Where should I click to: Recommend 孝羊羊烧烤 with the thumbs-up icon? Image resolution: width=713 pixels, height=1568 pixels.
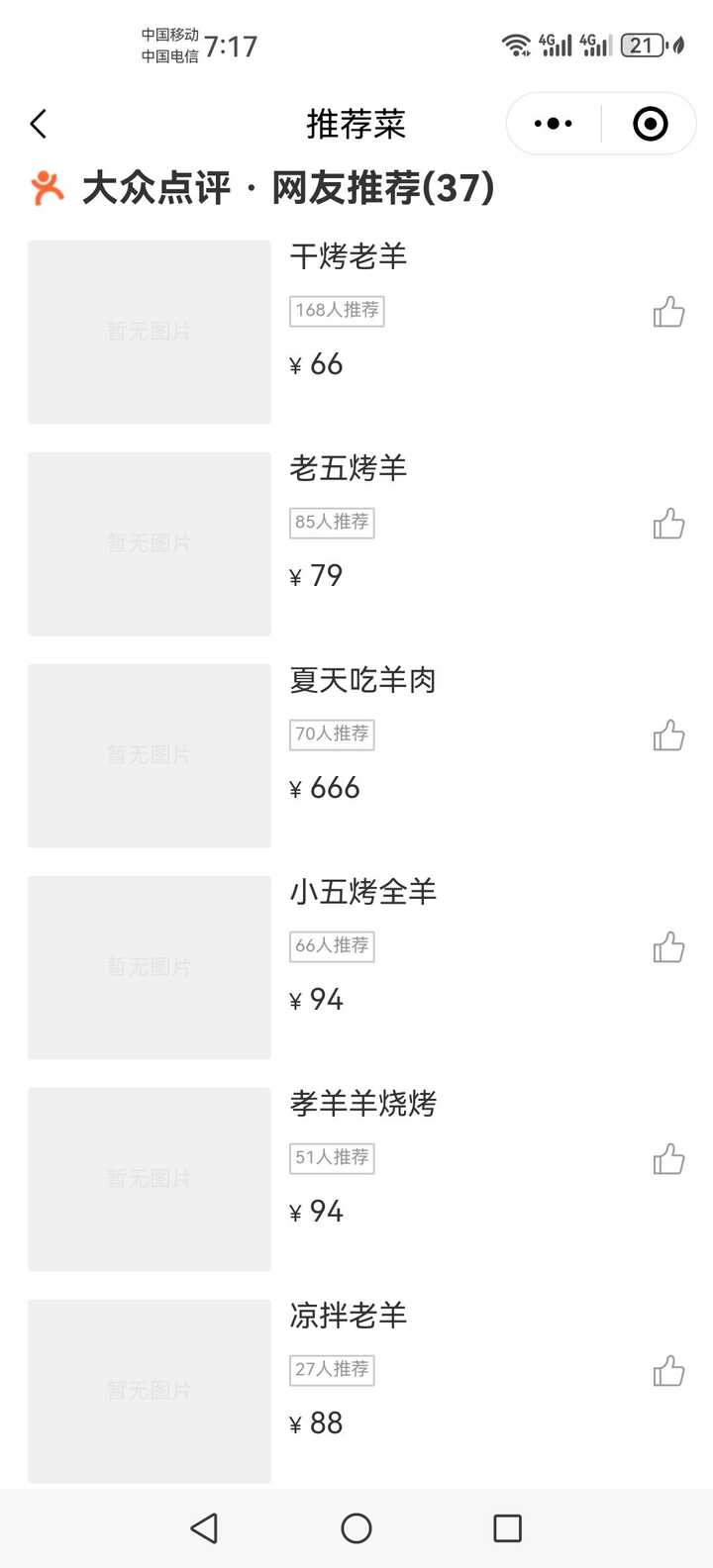pyautogui.click(x=669, y=1159)
